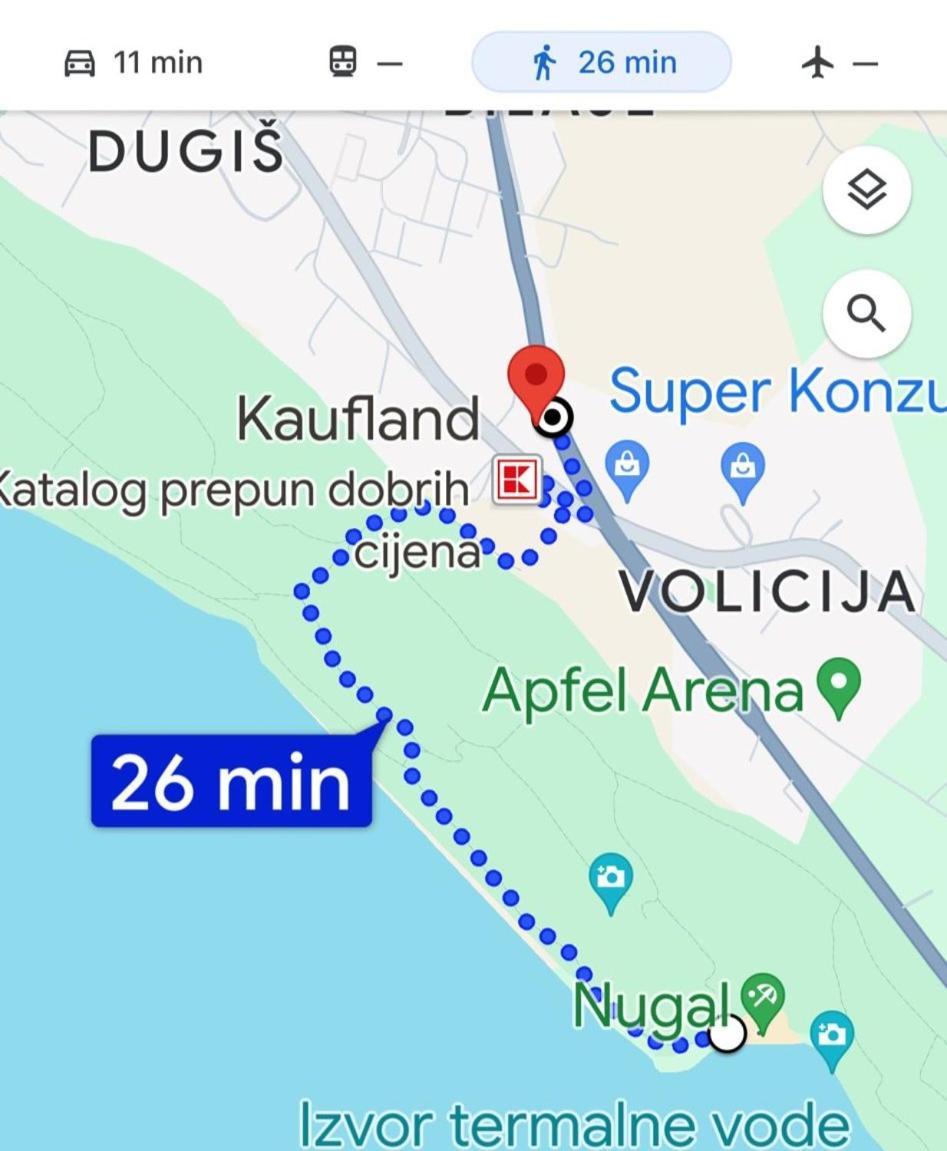Image resolution: width=947 pixels, height=1151 pixels.
Task: Open the Kaufland map marker
Action: (x=518, y=481)
